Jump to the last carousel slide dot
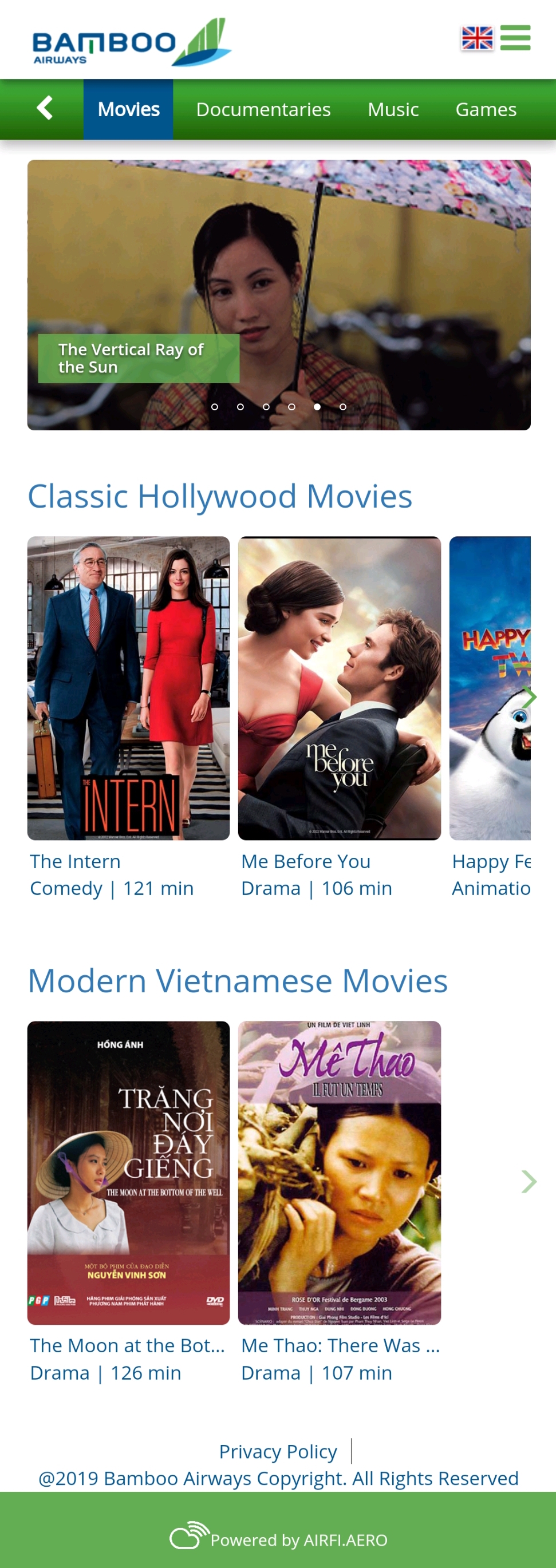556x1568 pixels. coord(343,407)
